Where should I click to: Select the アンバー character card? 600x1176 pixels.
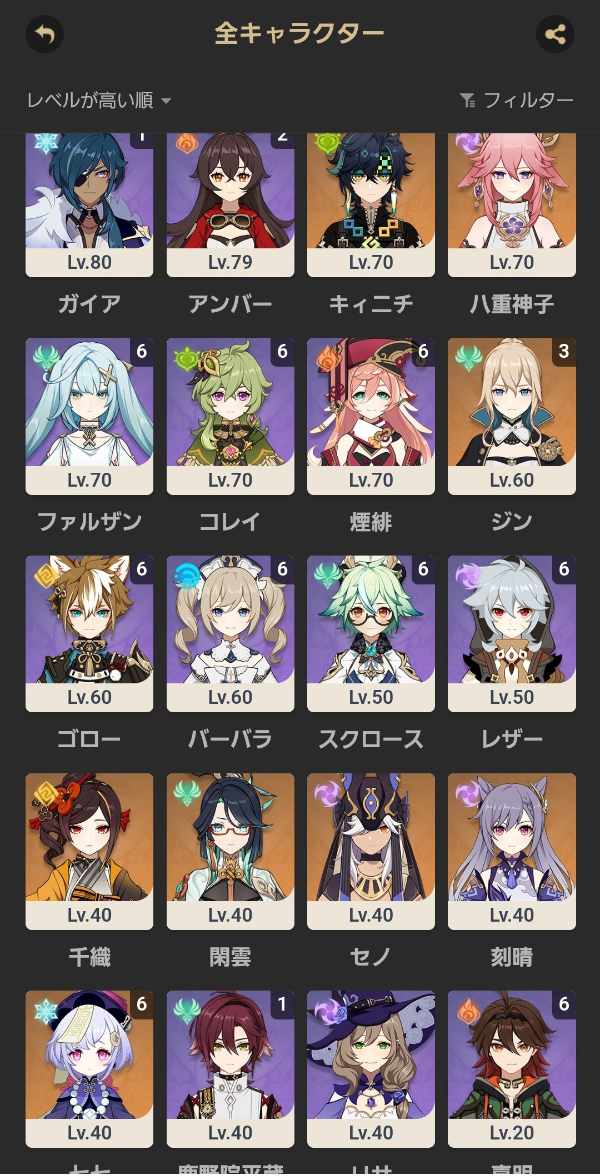tap(230, 205)
